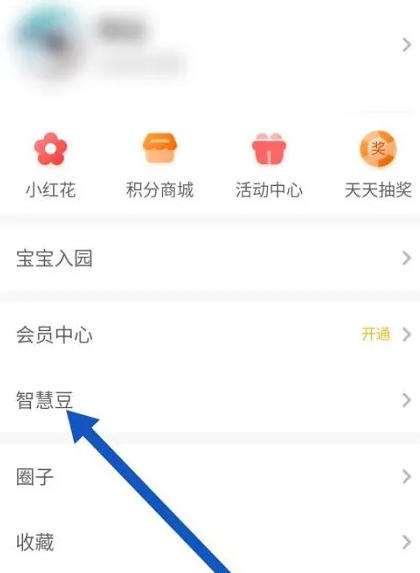Screen dimensions: 420x573
Task: Open the 宝宝入园 row
Action: pos(210,258)
